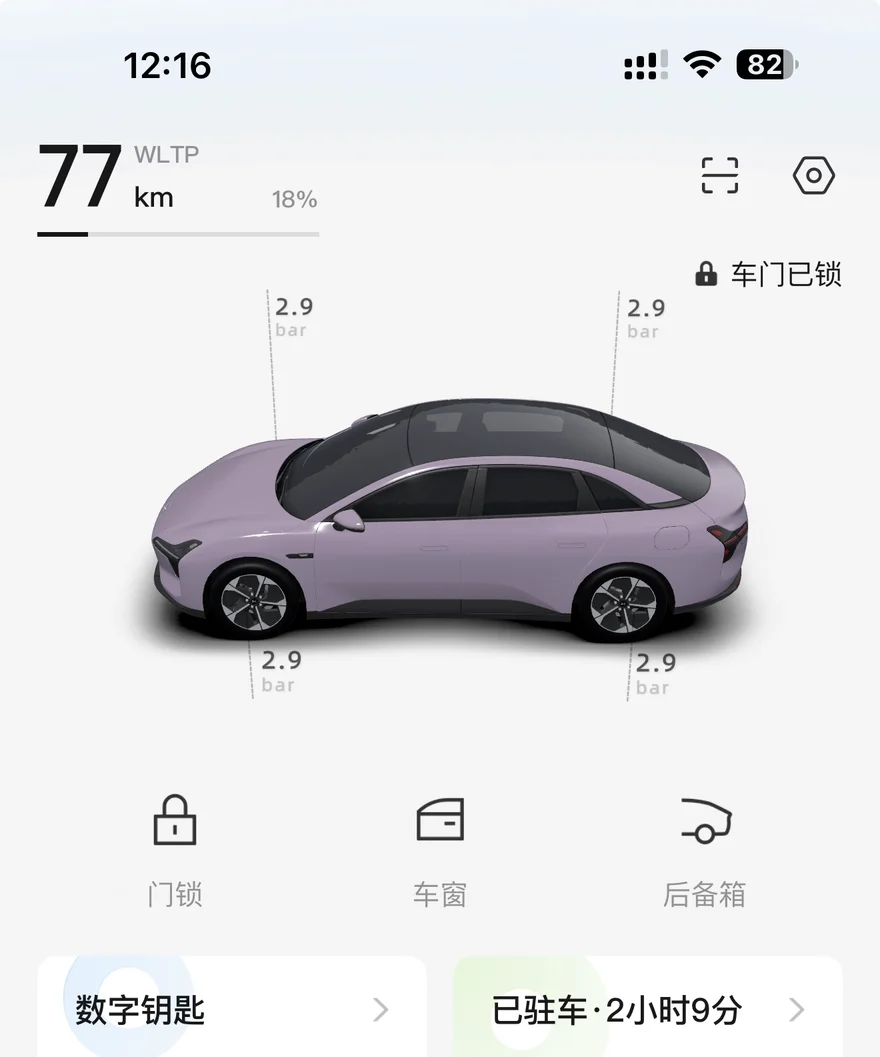Tap the 车门已锁 lock status
This screenshot has width=880, height=1057.
pos(768,274)
